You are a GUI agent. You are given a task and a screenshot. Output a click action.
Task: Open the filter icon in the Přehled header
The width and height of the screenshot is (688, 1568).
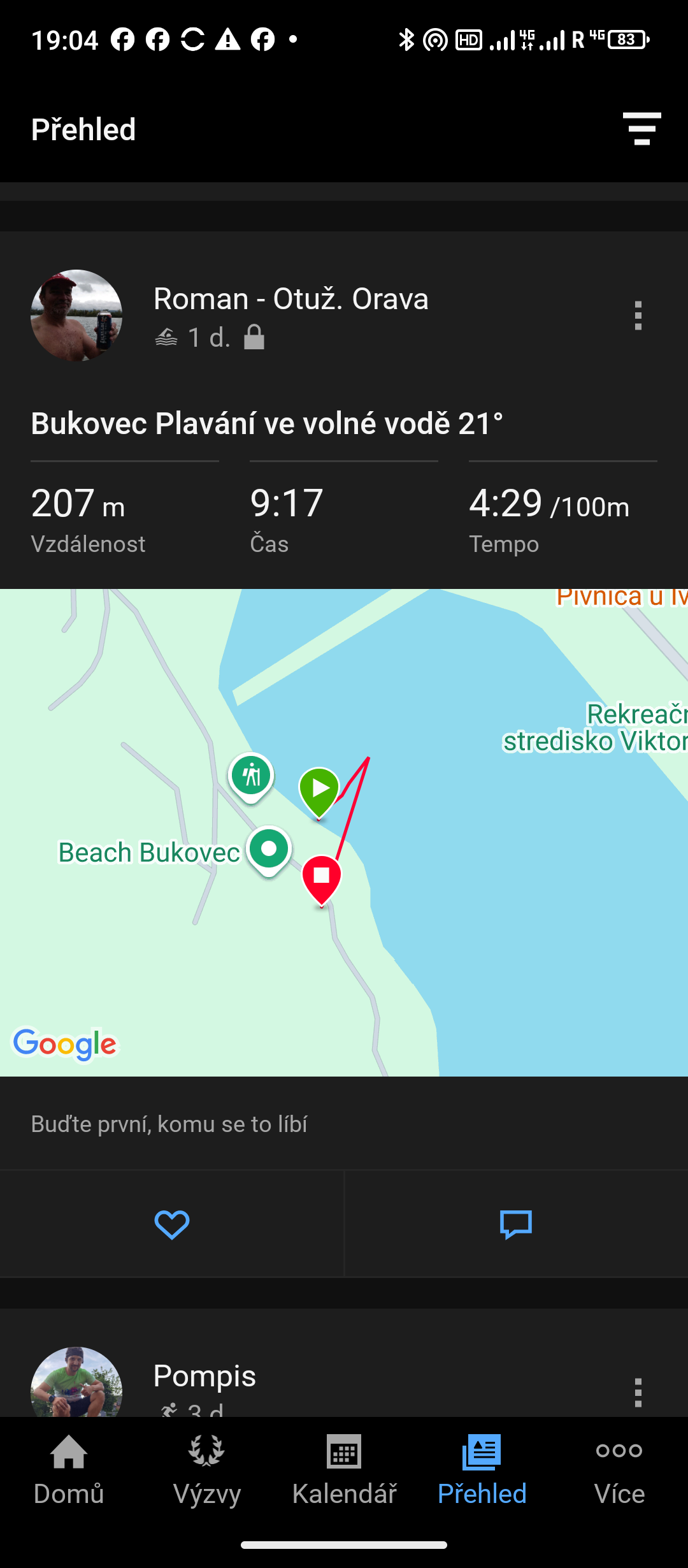pos(641,129)
